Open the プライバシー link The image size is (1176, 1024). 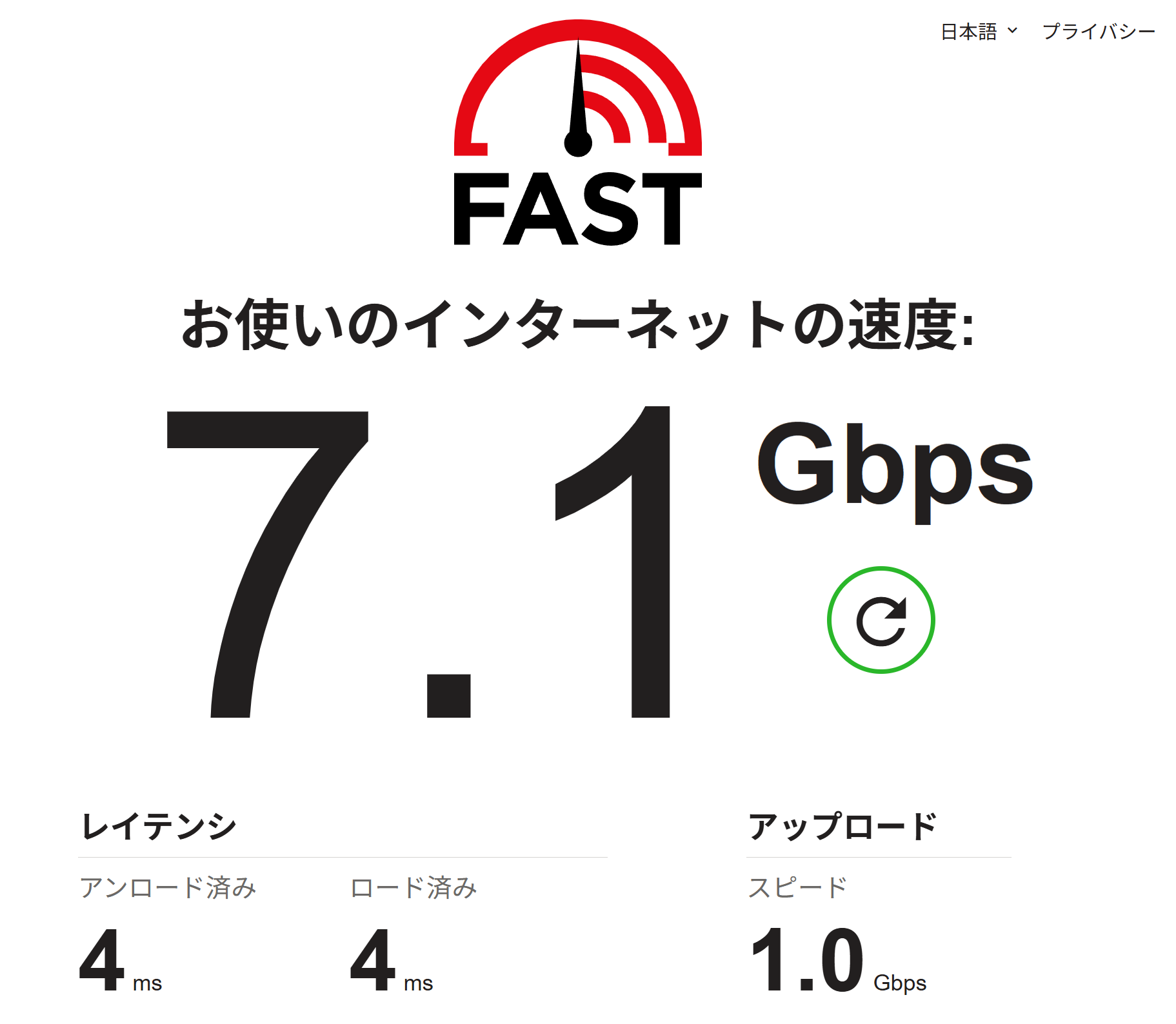[x=1098, y=31]
